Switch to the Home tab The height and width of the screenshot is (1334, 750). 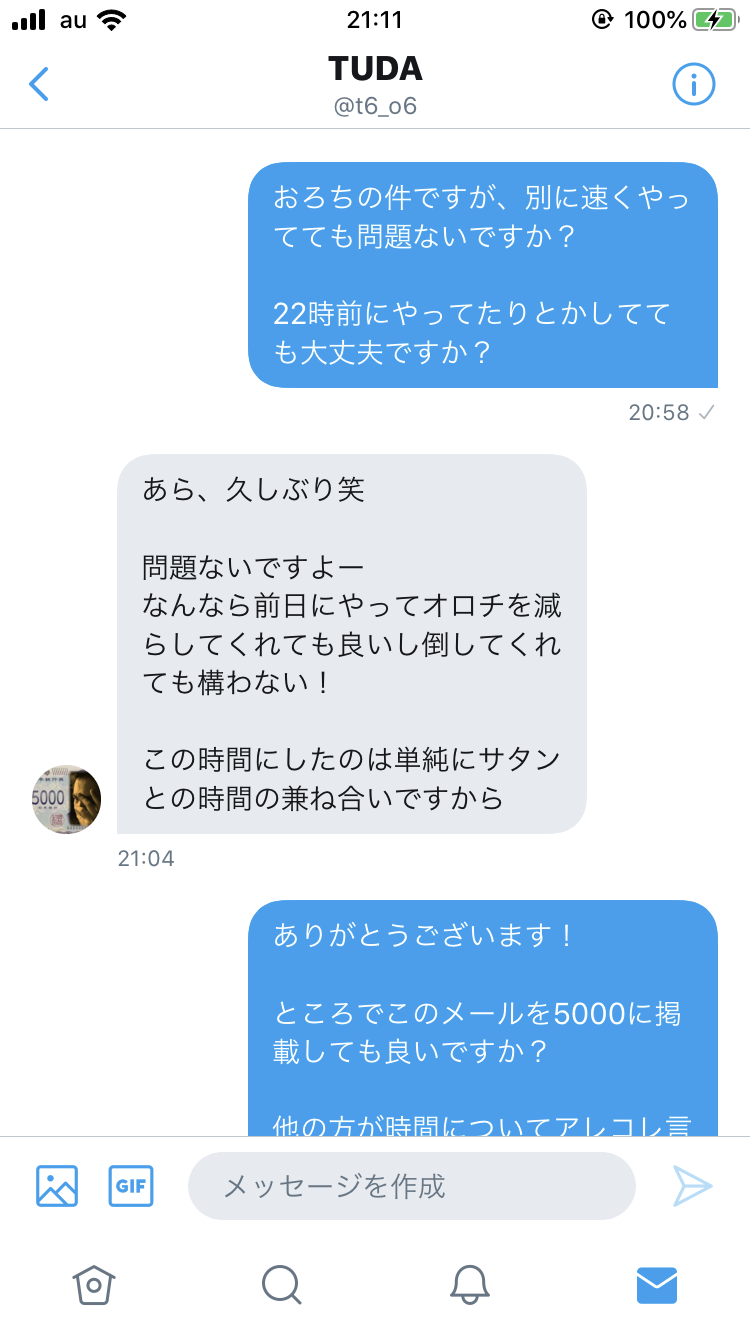coord(94,1284)
